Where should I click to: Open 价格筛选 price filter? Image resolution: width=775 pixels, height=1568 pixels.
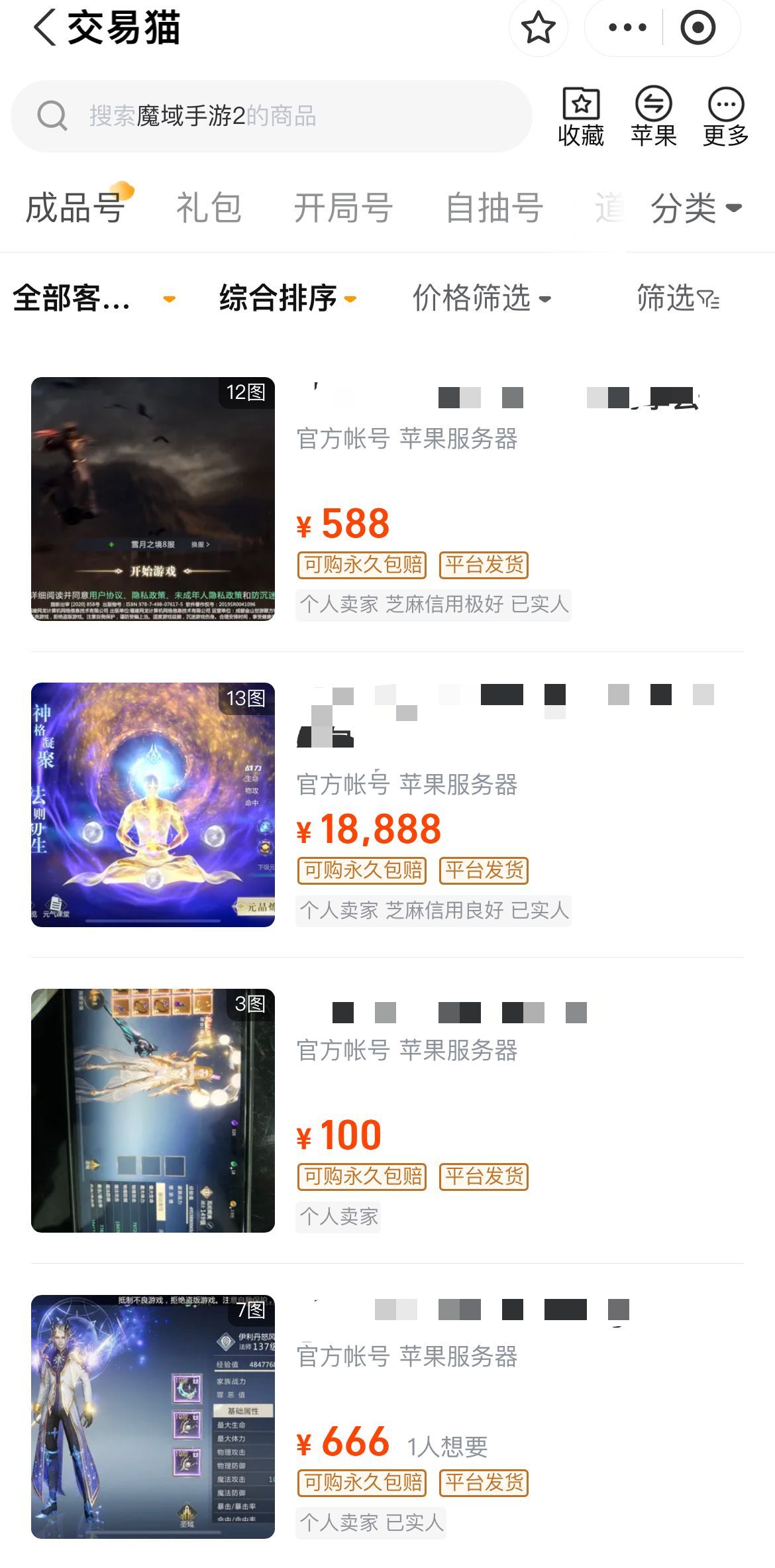pyautogui.click(x=482, y=298)
